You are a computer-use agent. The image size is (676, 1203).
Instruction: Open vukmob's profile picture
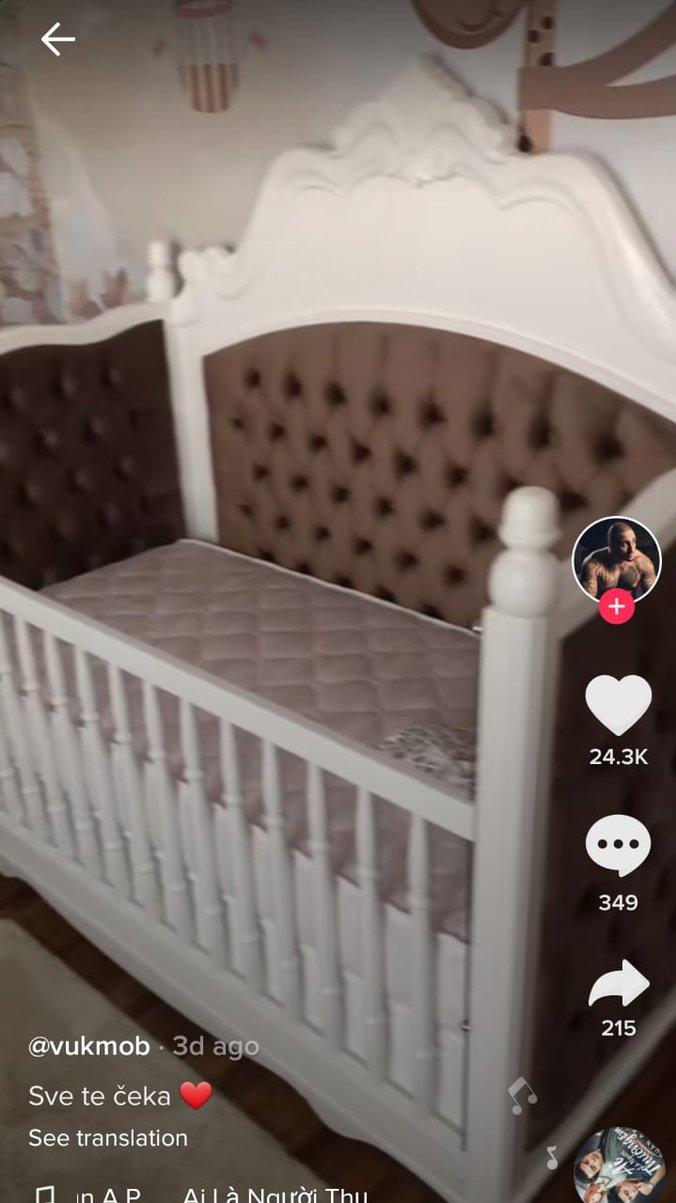click(x=616, y=558)
